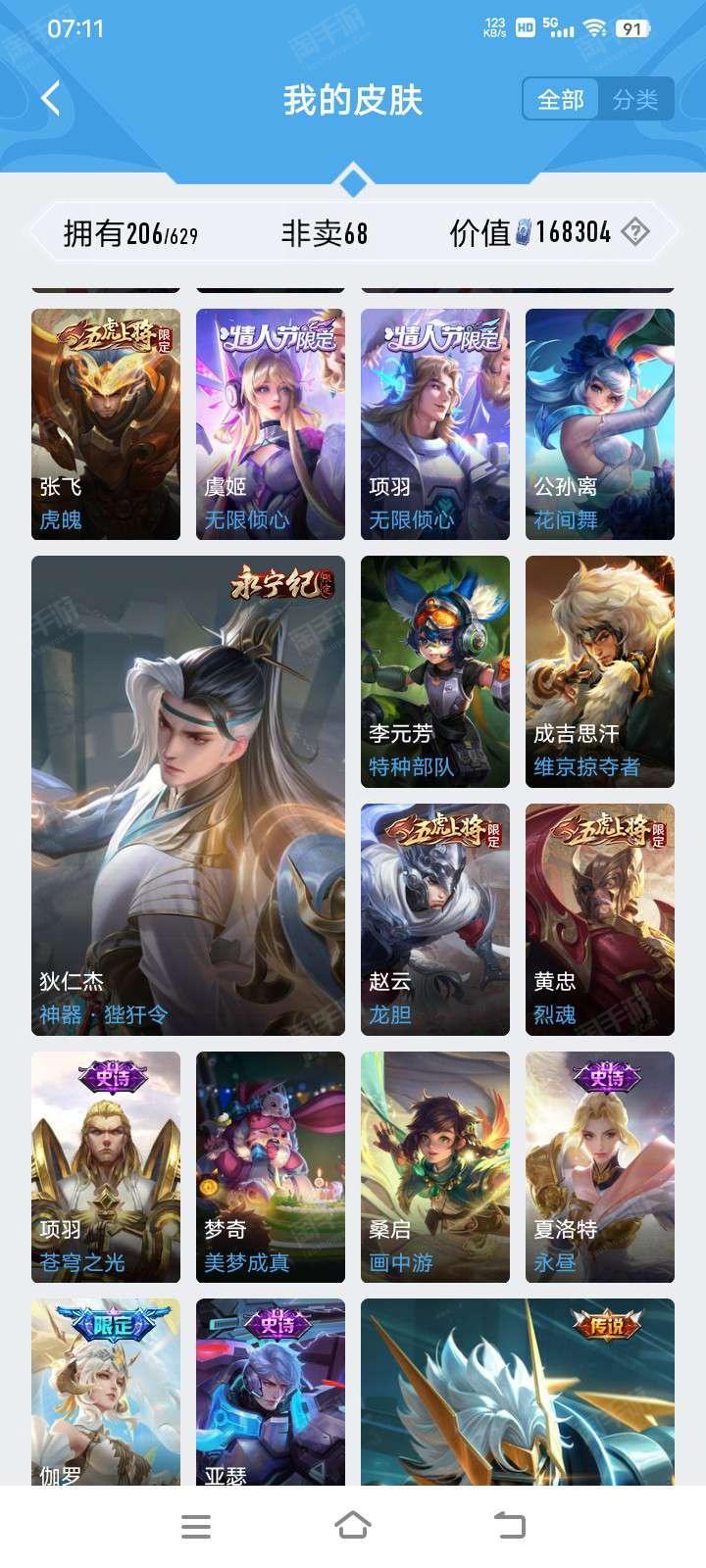Open 赵云 龙胆 skin card

click(435, 919)
